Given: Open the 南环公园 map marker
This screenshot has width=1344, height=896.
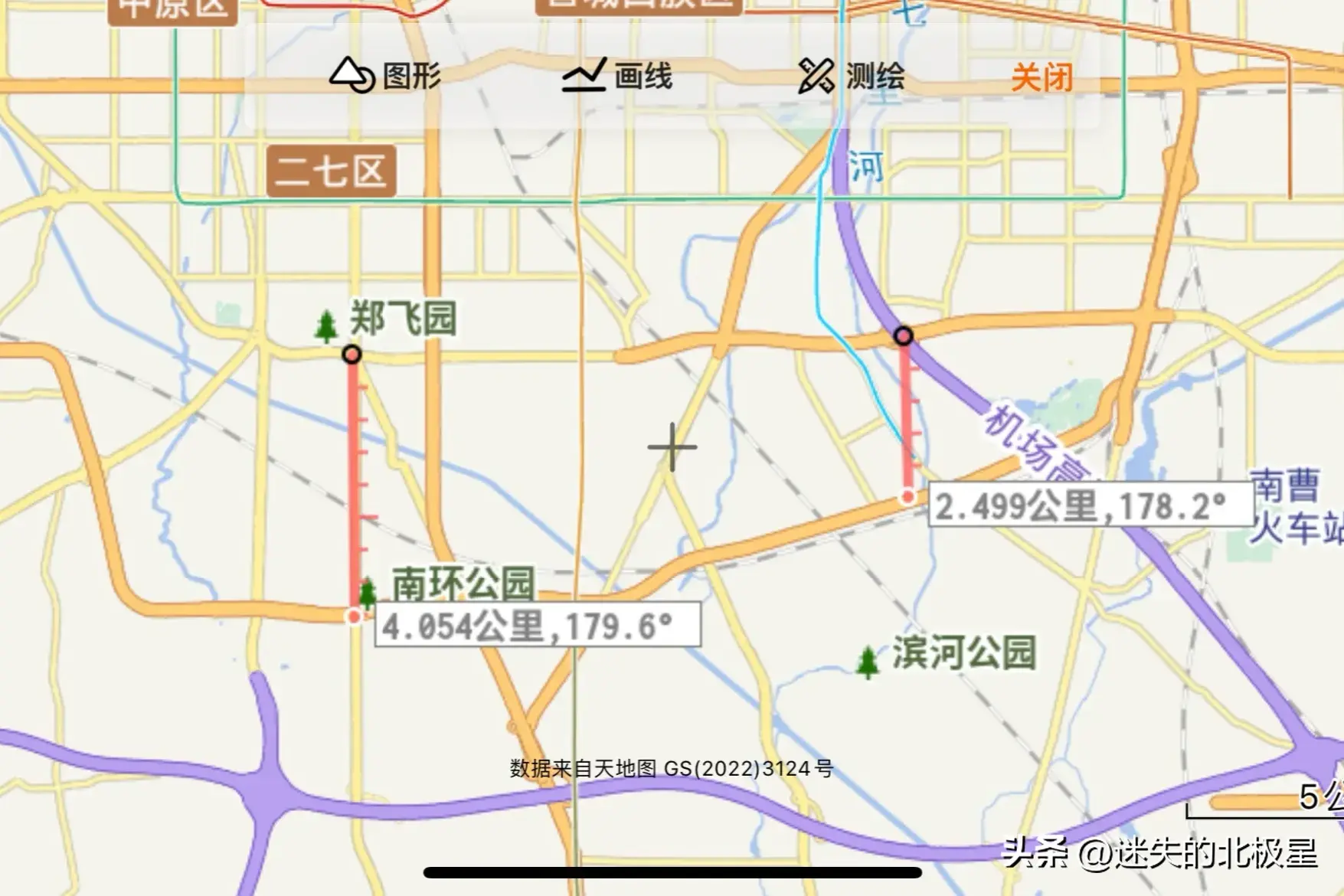Looking at the screenshot, I should [x=368, y=592].
